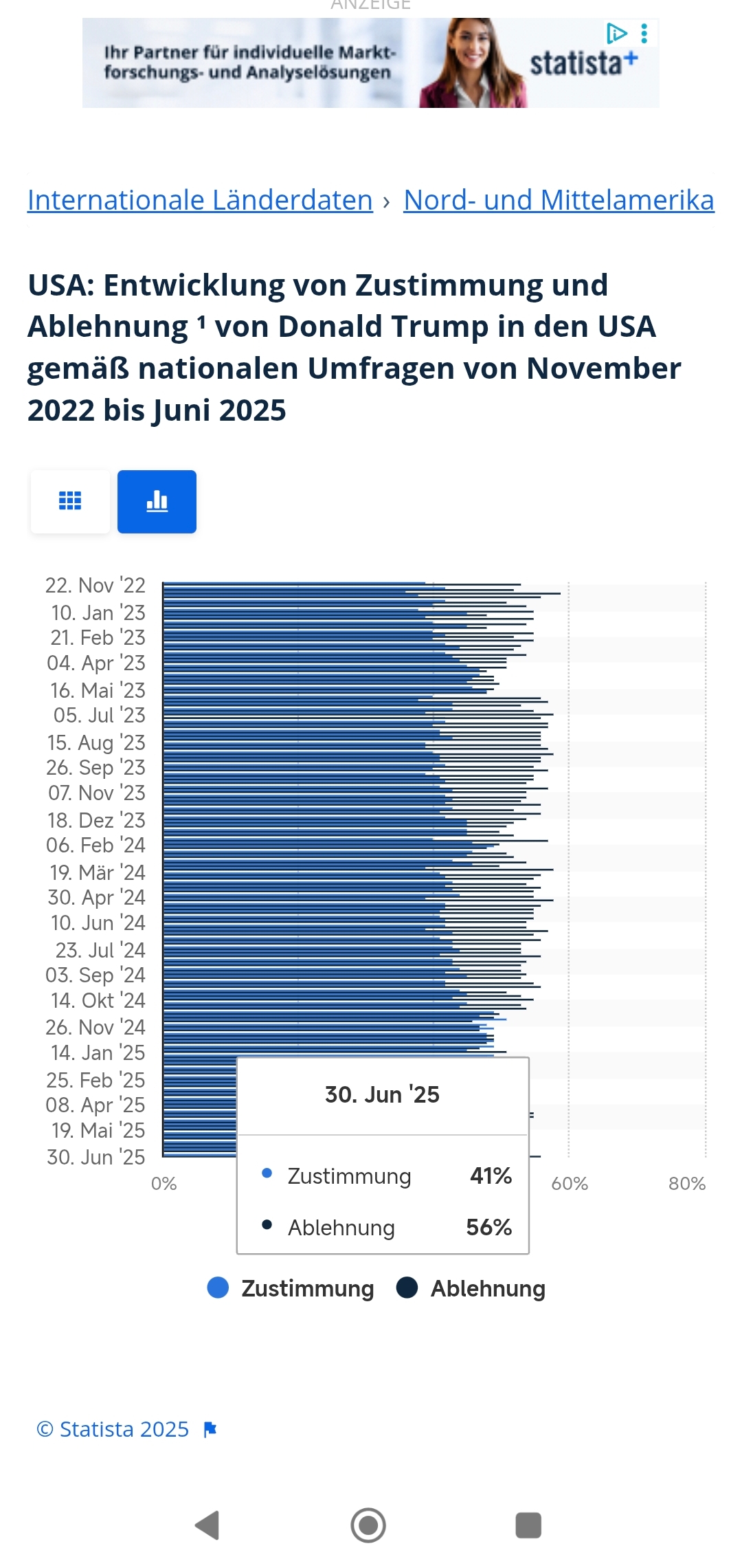Select the bar chart view button

pos(157,501)
